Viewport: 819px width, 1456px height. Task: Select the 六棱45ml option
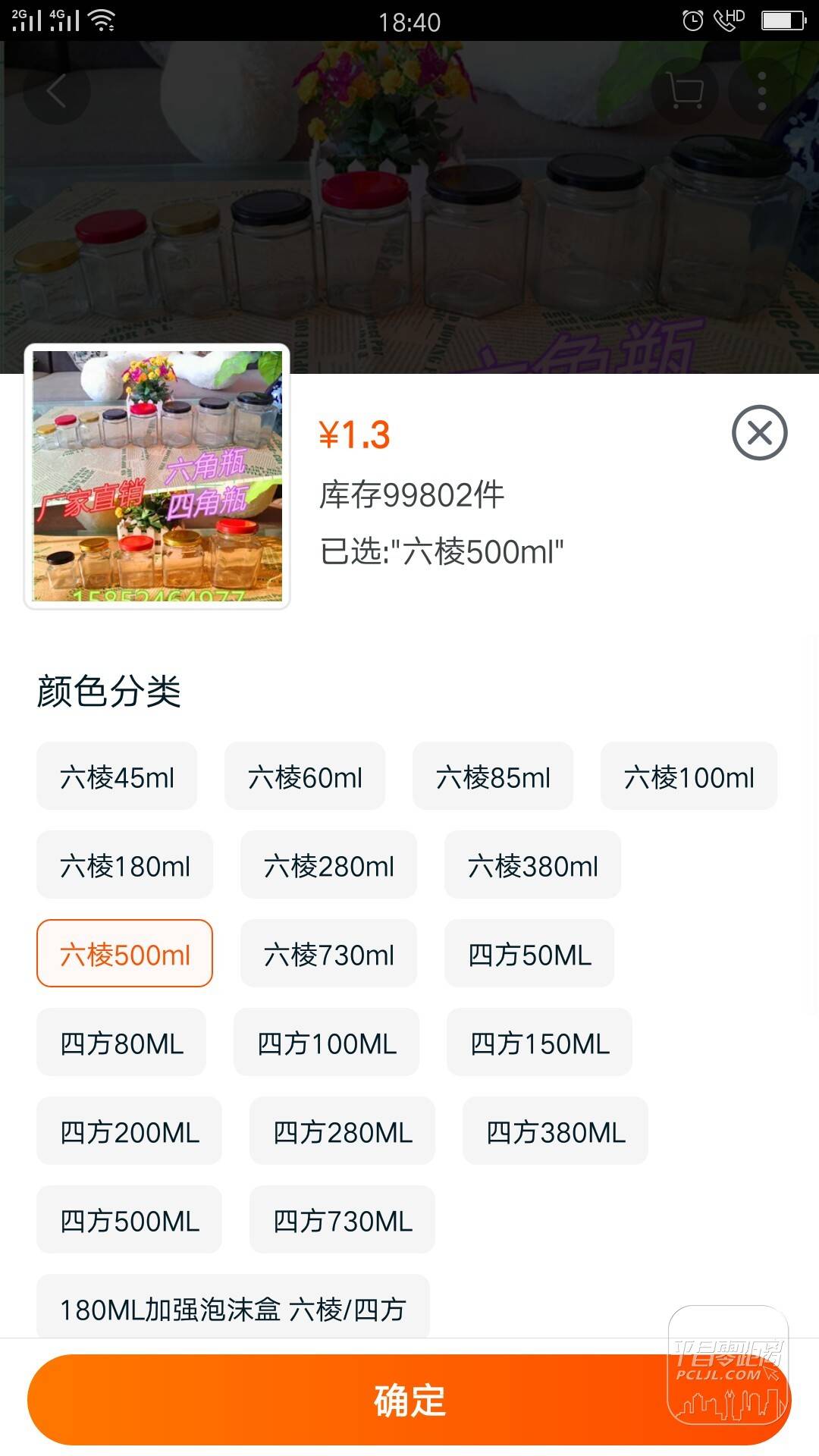tap(117, 777)
